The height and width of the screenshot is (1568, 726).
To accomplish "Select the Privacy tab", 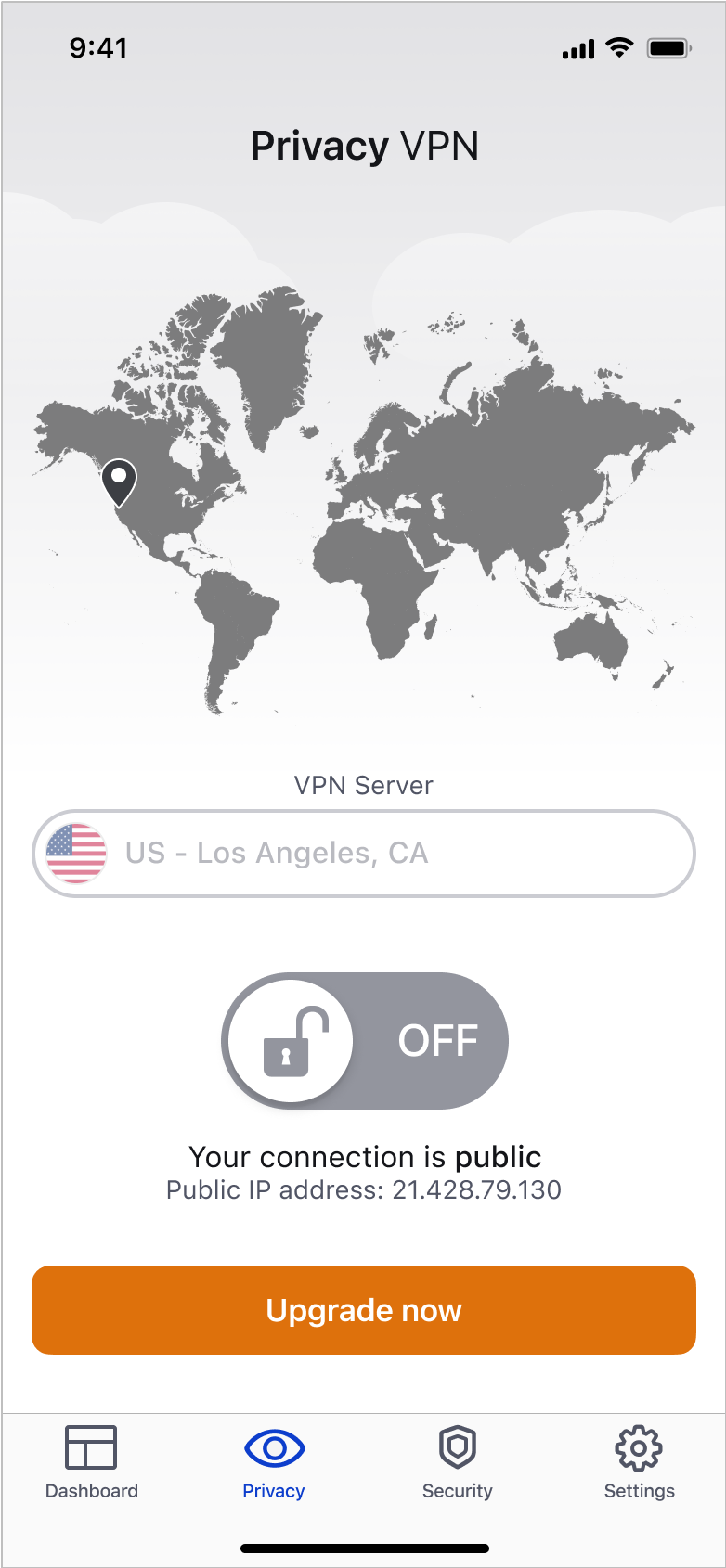I will 274,1463.
